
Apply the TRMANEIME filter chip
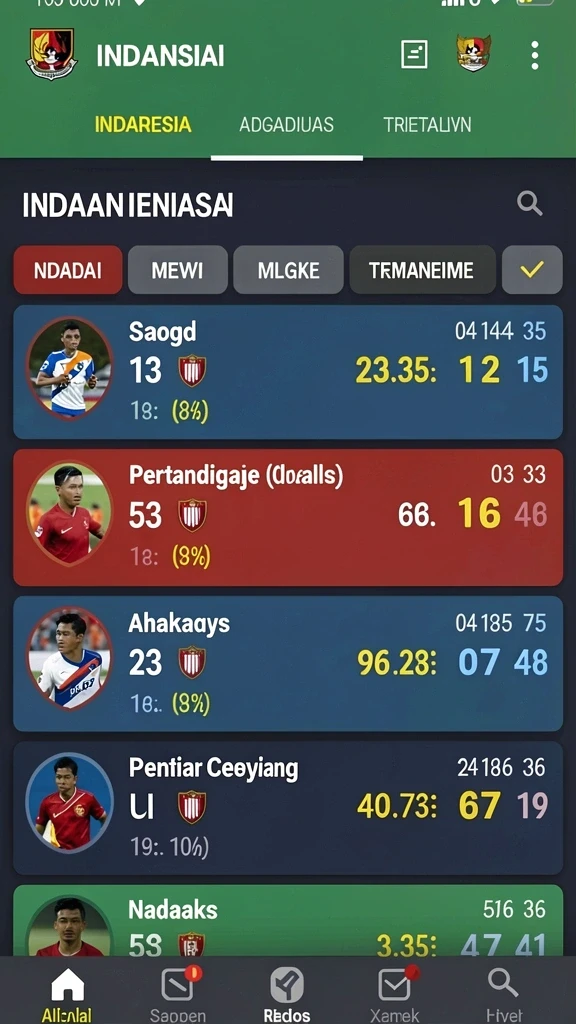(423, 270)
